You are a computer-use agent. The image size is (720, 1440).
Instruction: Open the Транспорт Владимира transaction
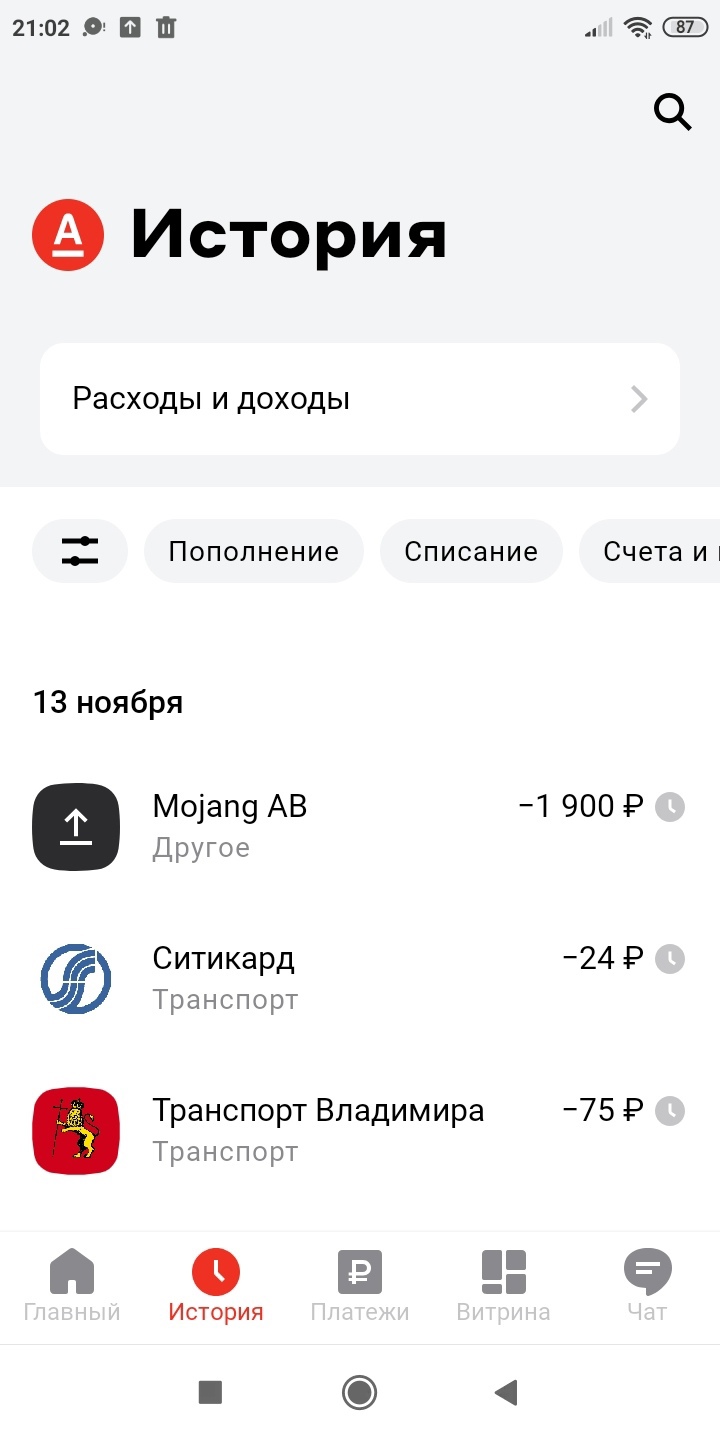tap(360, 1130)
